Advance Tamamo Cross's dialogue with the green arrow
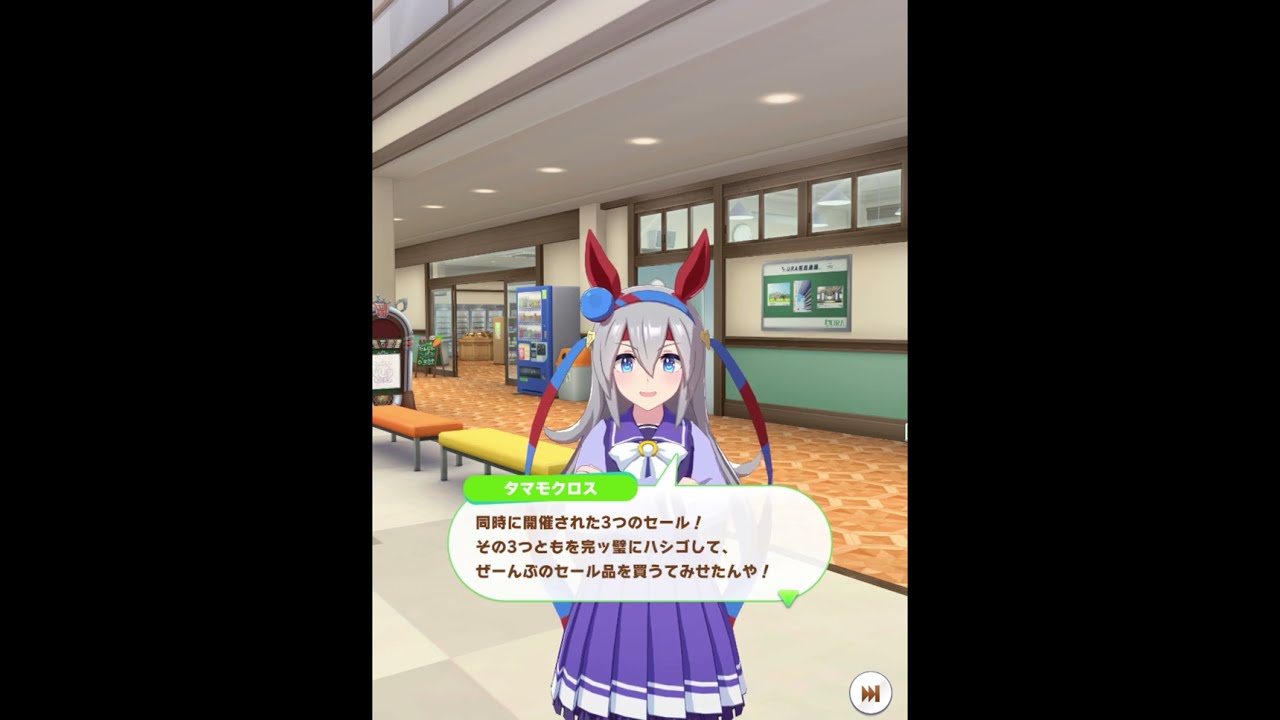The width and height of the screenshot is (1280, 720). pyautogui.click(x=789, y=598)
